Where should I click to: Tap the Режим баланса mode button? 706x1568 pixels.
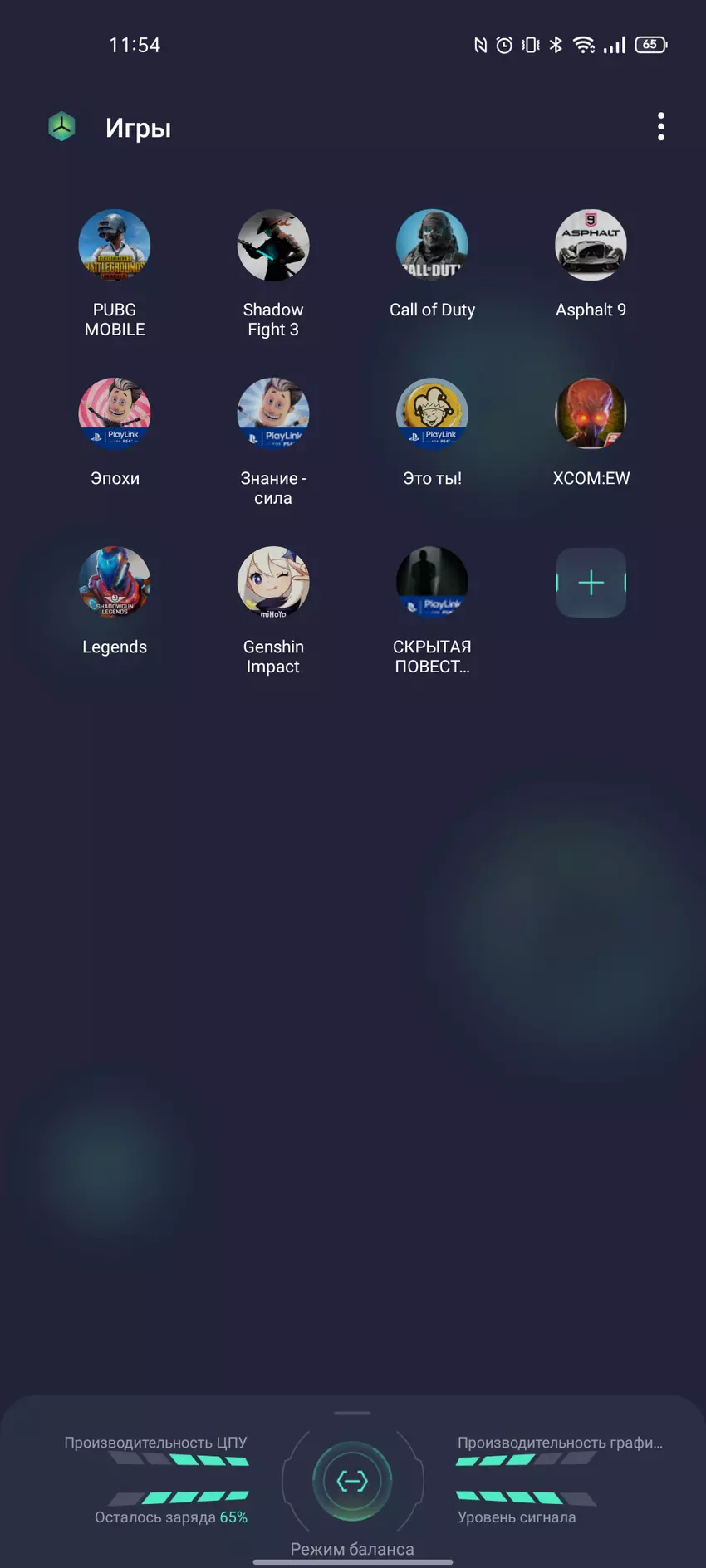click(352, 1481)
